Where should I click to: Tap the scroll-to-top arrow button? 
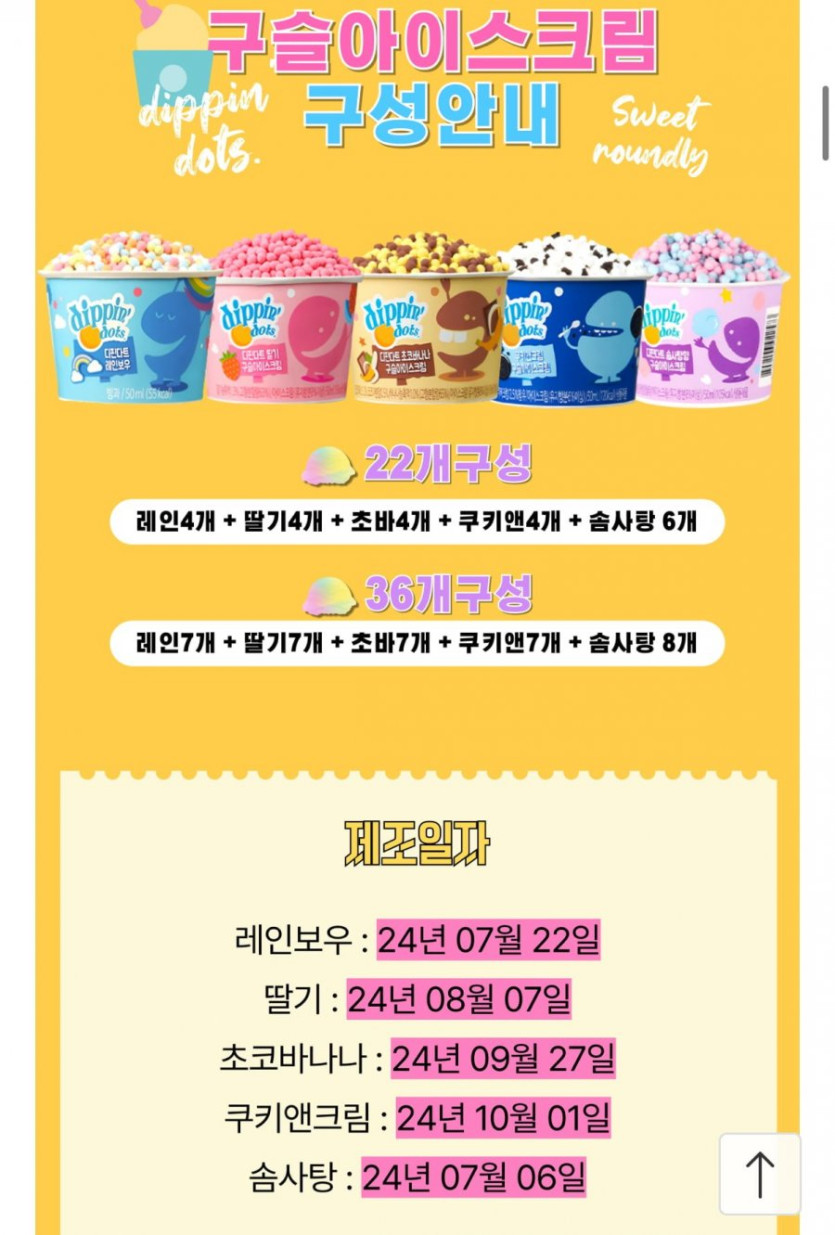[759, 1173]
